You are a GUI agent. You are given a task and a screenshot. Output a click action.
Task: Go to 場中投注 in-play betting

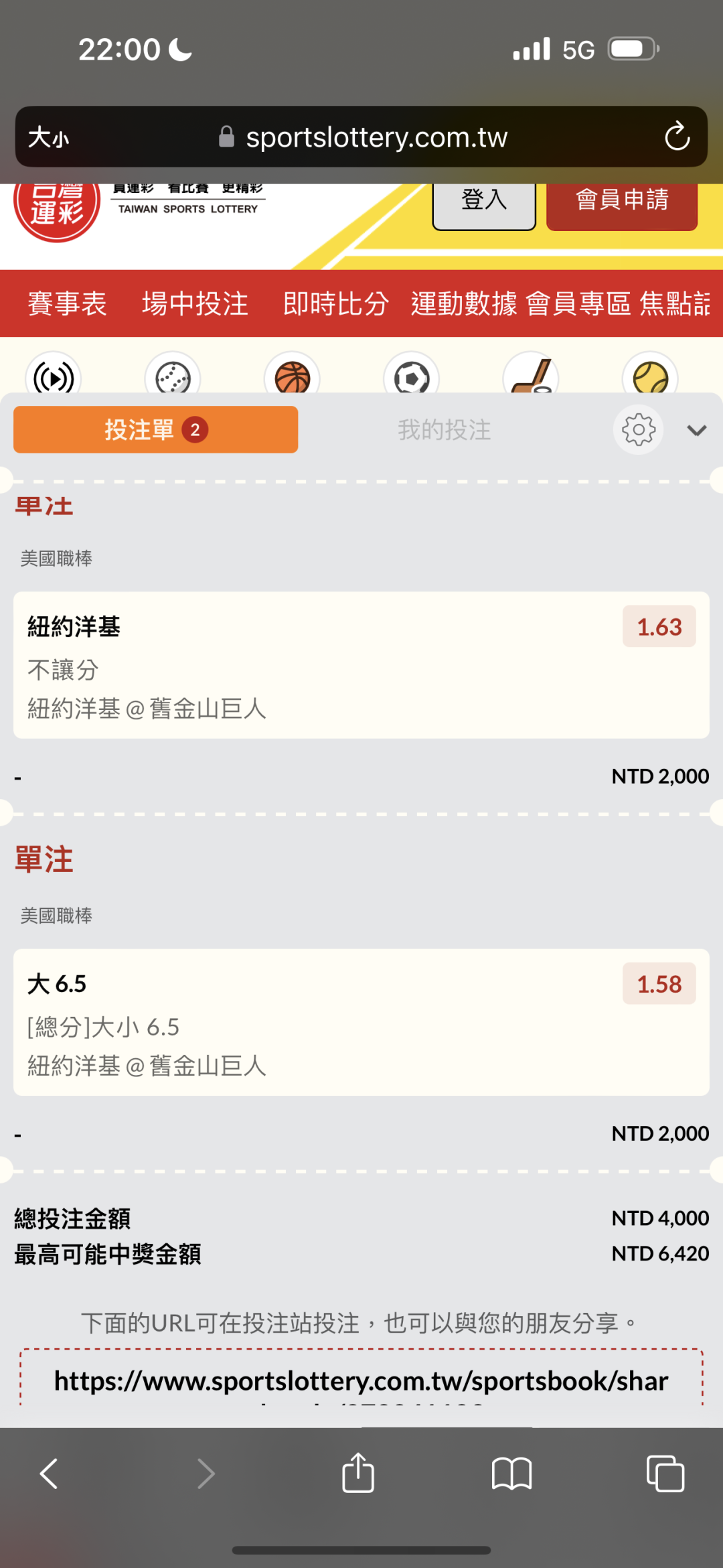[x=195, y=303]
